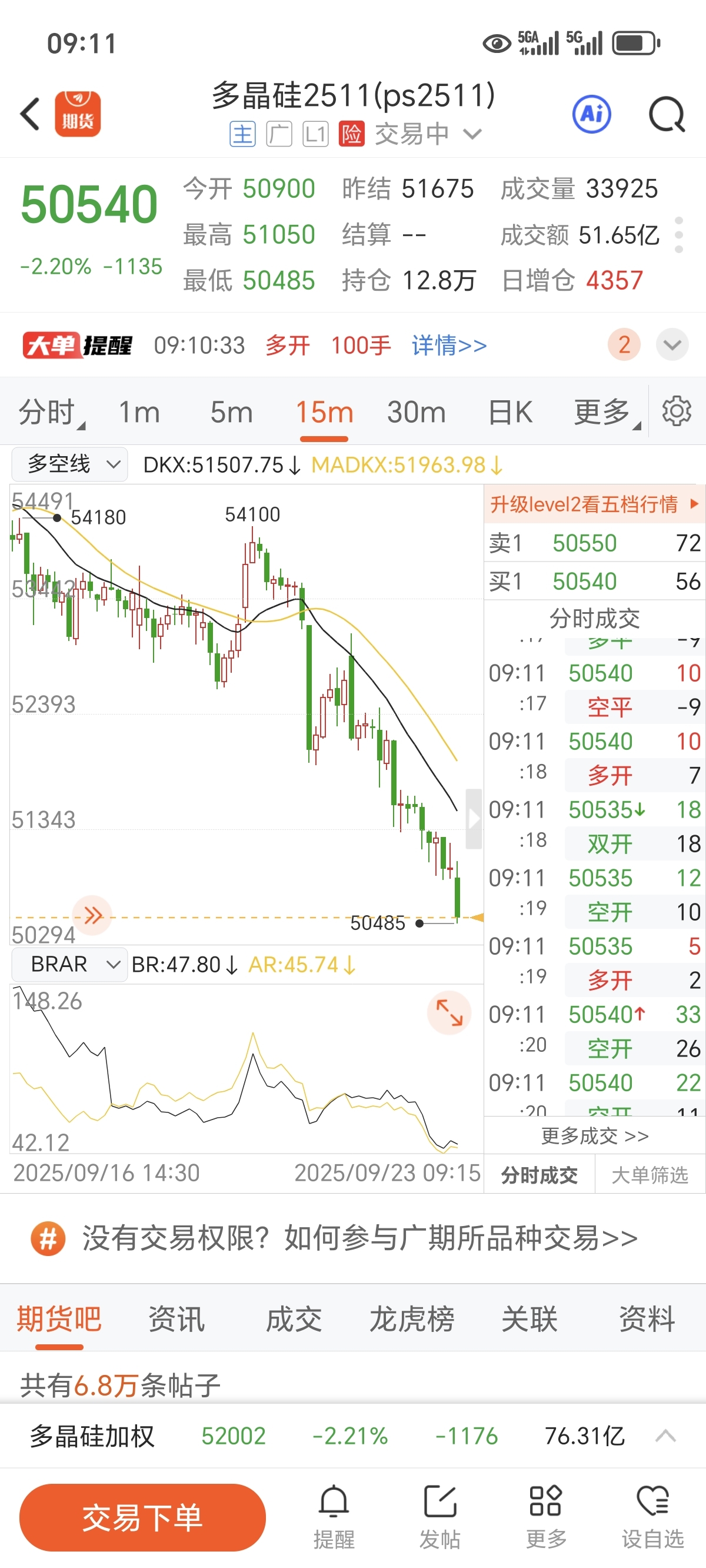Open the BRAR indicator dropdown
706x1568 pixels.
(69, 964)
